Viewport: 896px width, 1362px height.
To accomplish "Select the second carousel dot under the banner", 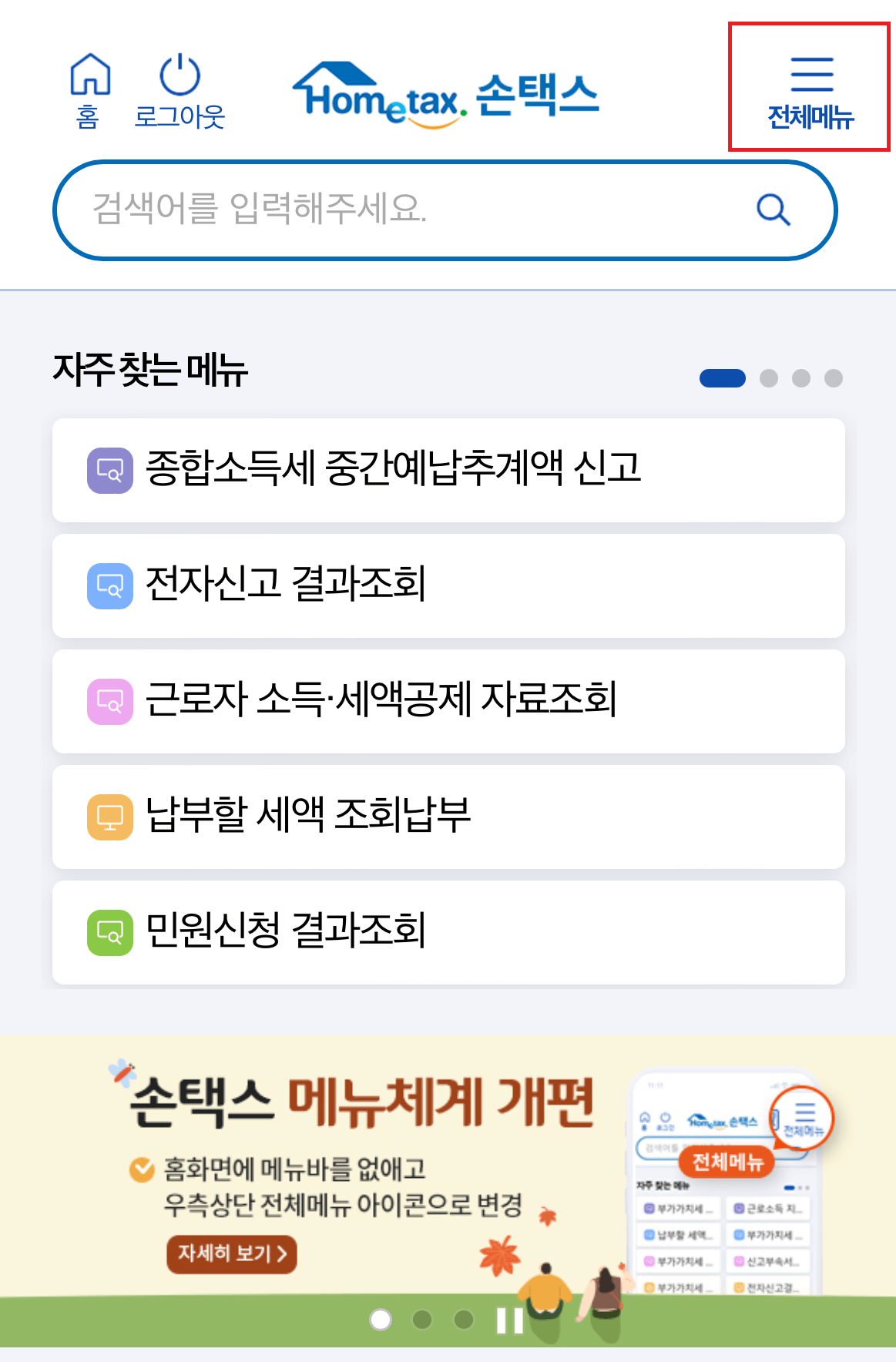I will coord(421,1321).
